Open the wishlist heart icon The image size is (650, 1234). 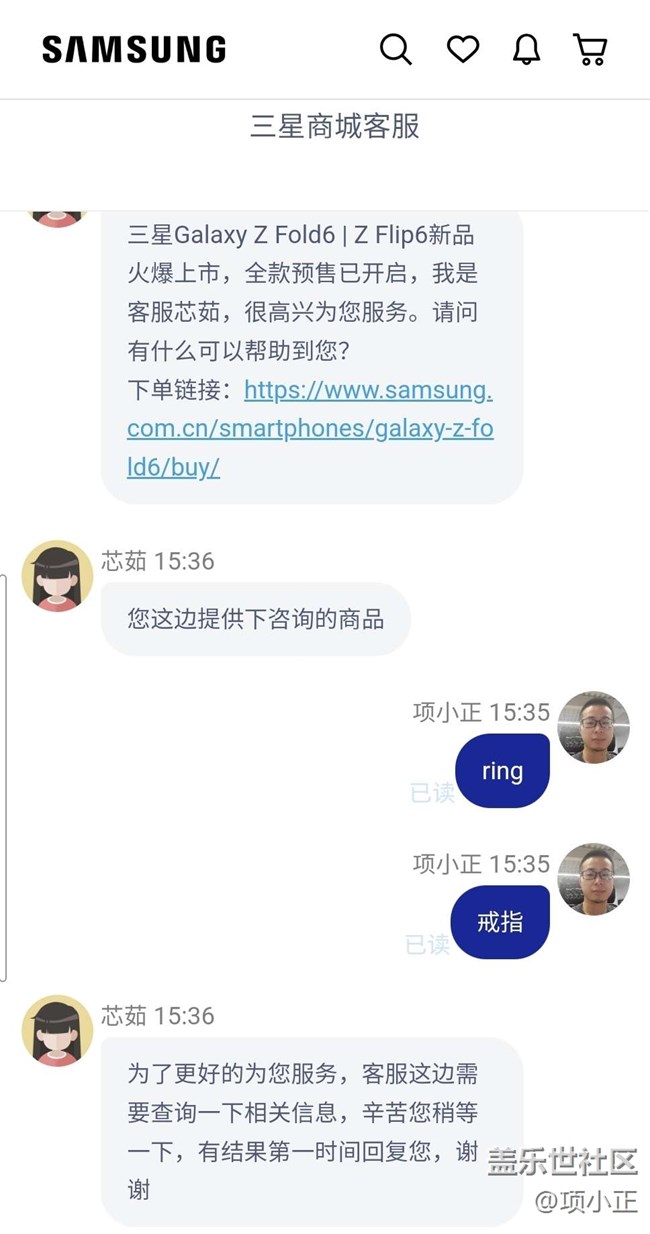pyautogui.click(x=462, y=49)
